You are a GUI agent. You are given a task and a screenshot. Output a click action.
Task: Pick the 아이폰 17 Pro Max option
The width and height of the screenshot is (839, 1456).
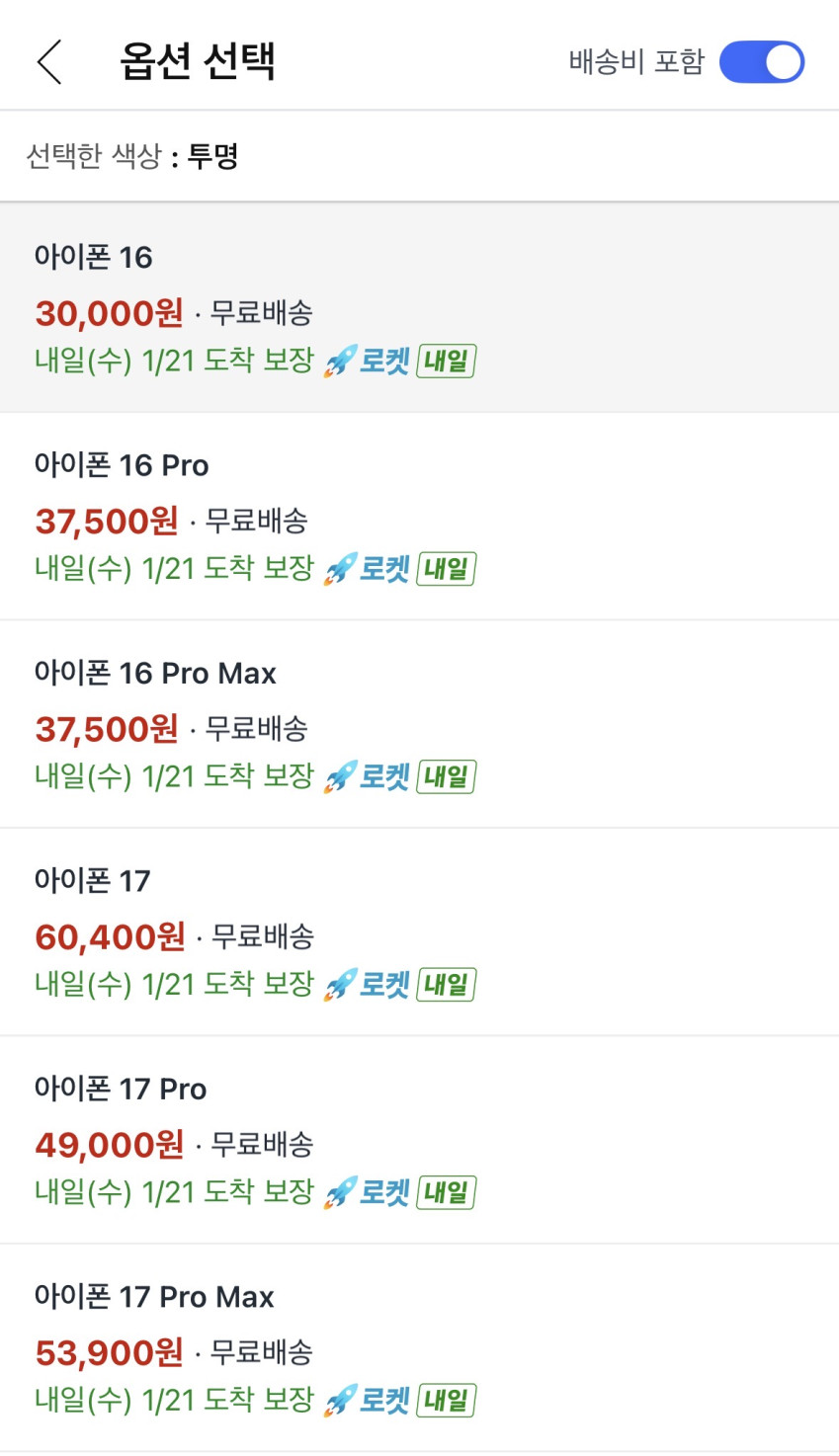[x=419, y=1347]
